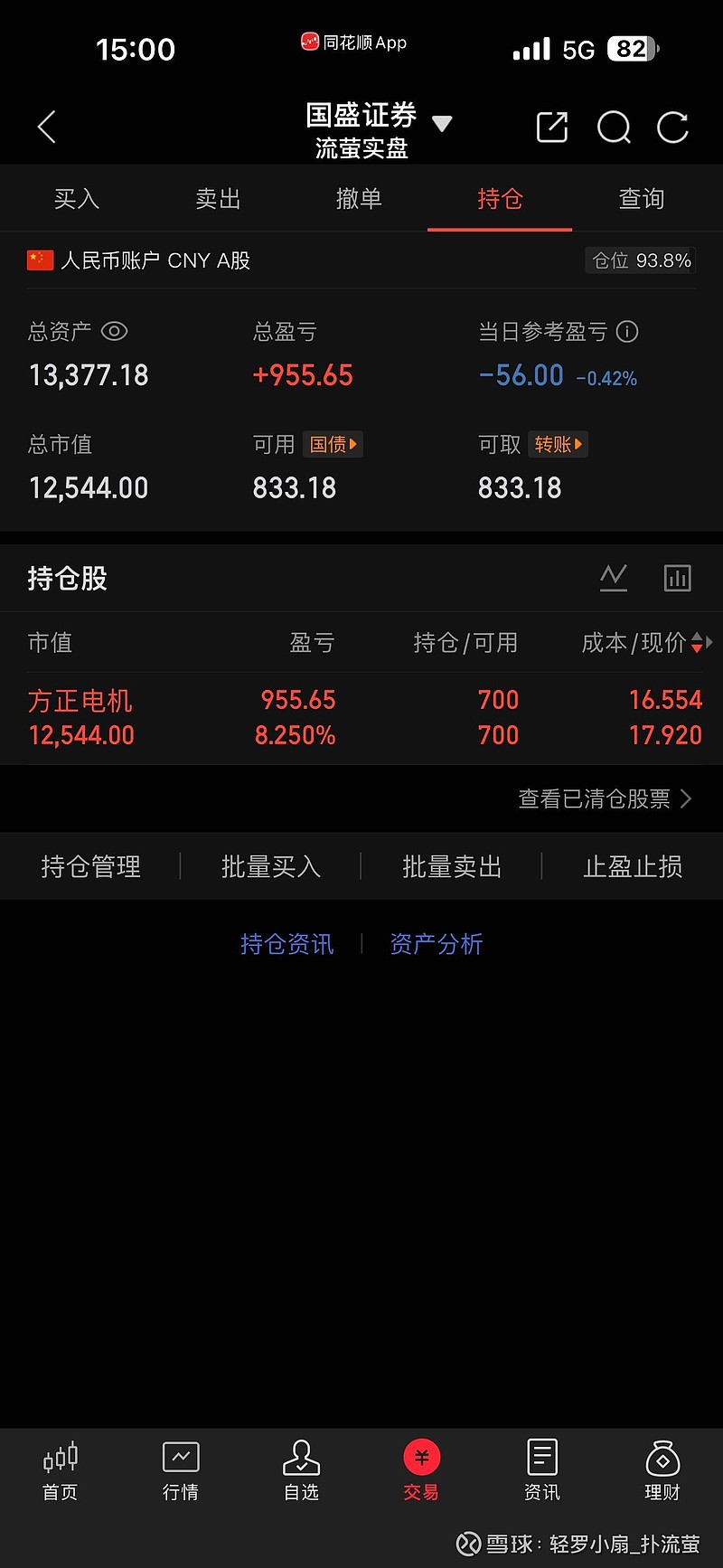Show info about 当日参考盈亏
This screenshot has width=723, height=1568.
pos(627,332)
